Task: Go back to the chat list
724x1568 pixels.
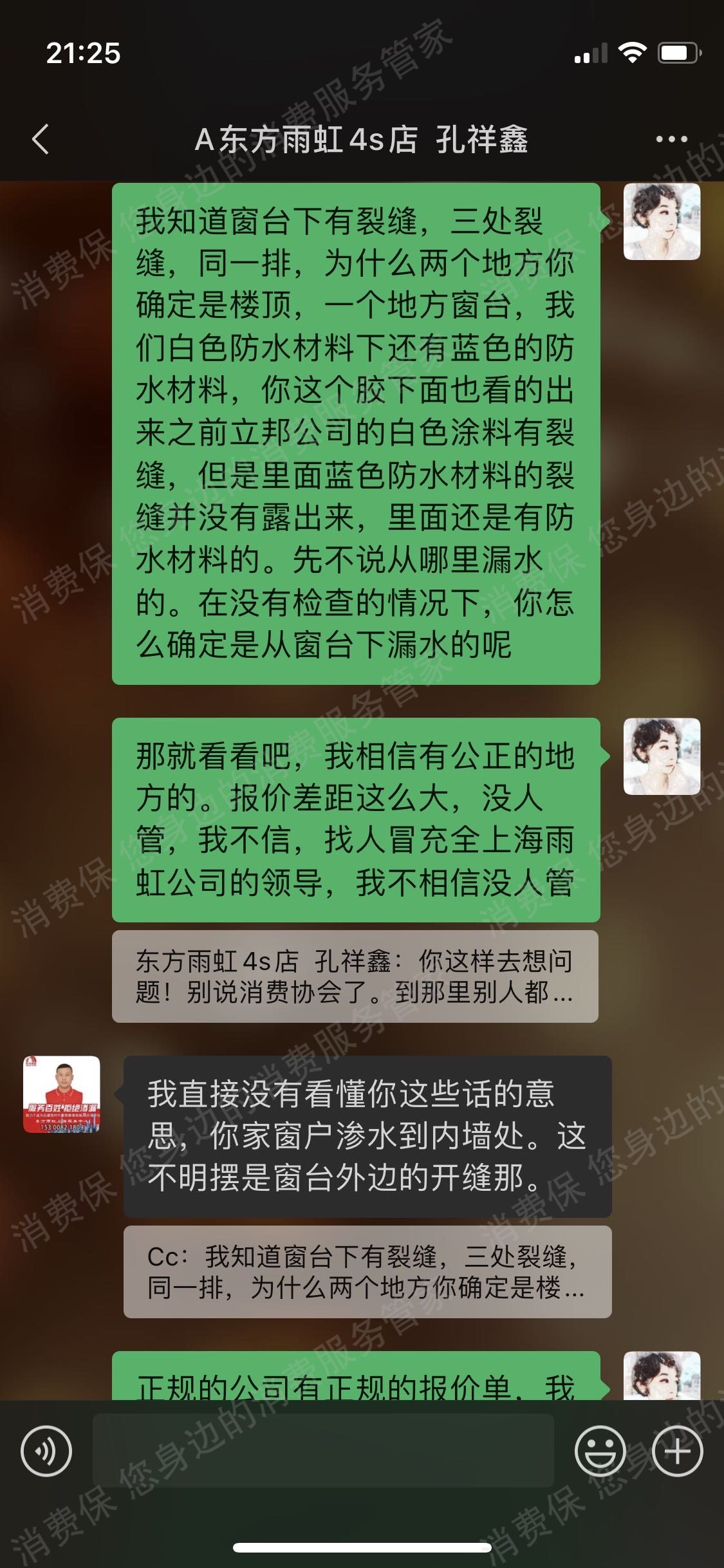Action: [x=40, y=139]
